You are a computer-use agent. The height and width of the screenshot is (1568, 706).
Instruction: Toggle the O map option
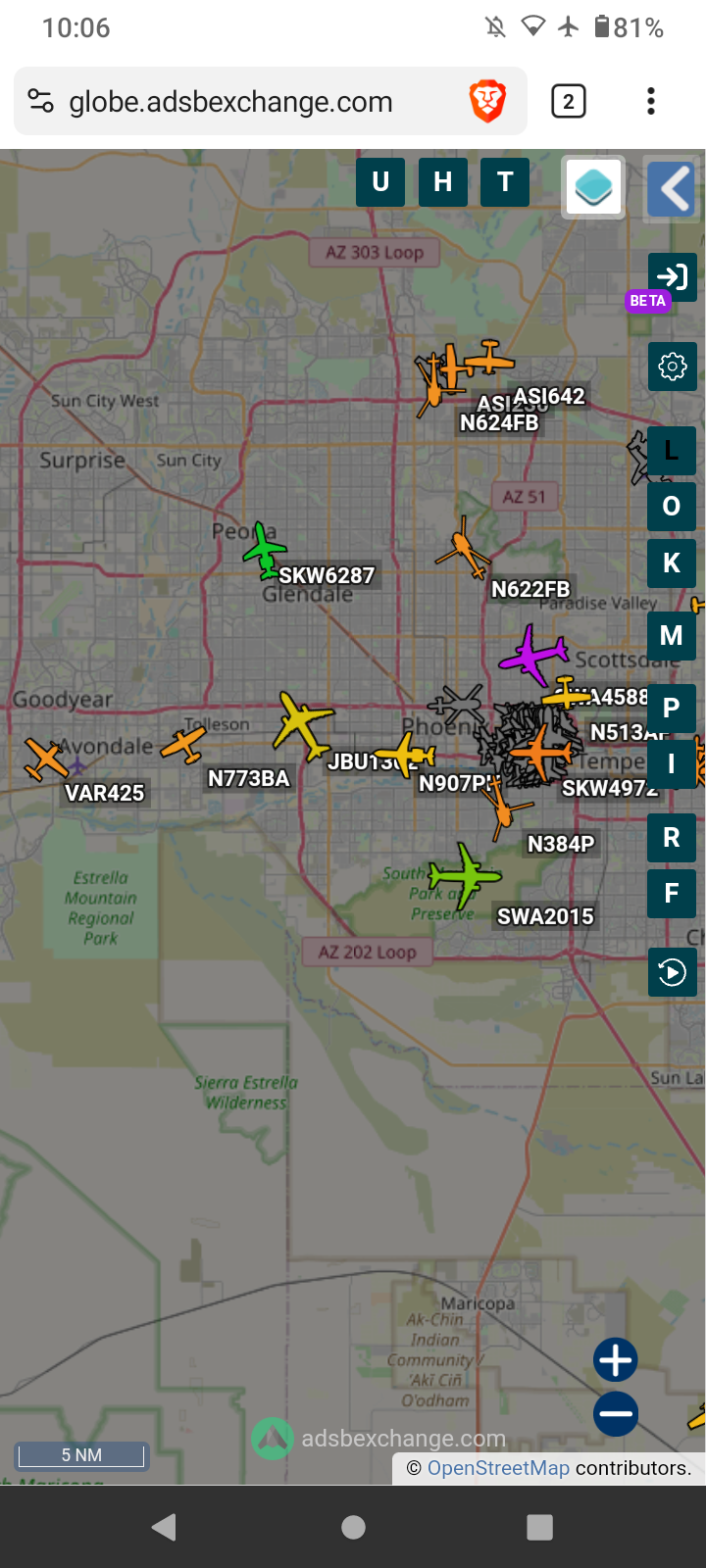coord(673,507)
